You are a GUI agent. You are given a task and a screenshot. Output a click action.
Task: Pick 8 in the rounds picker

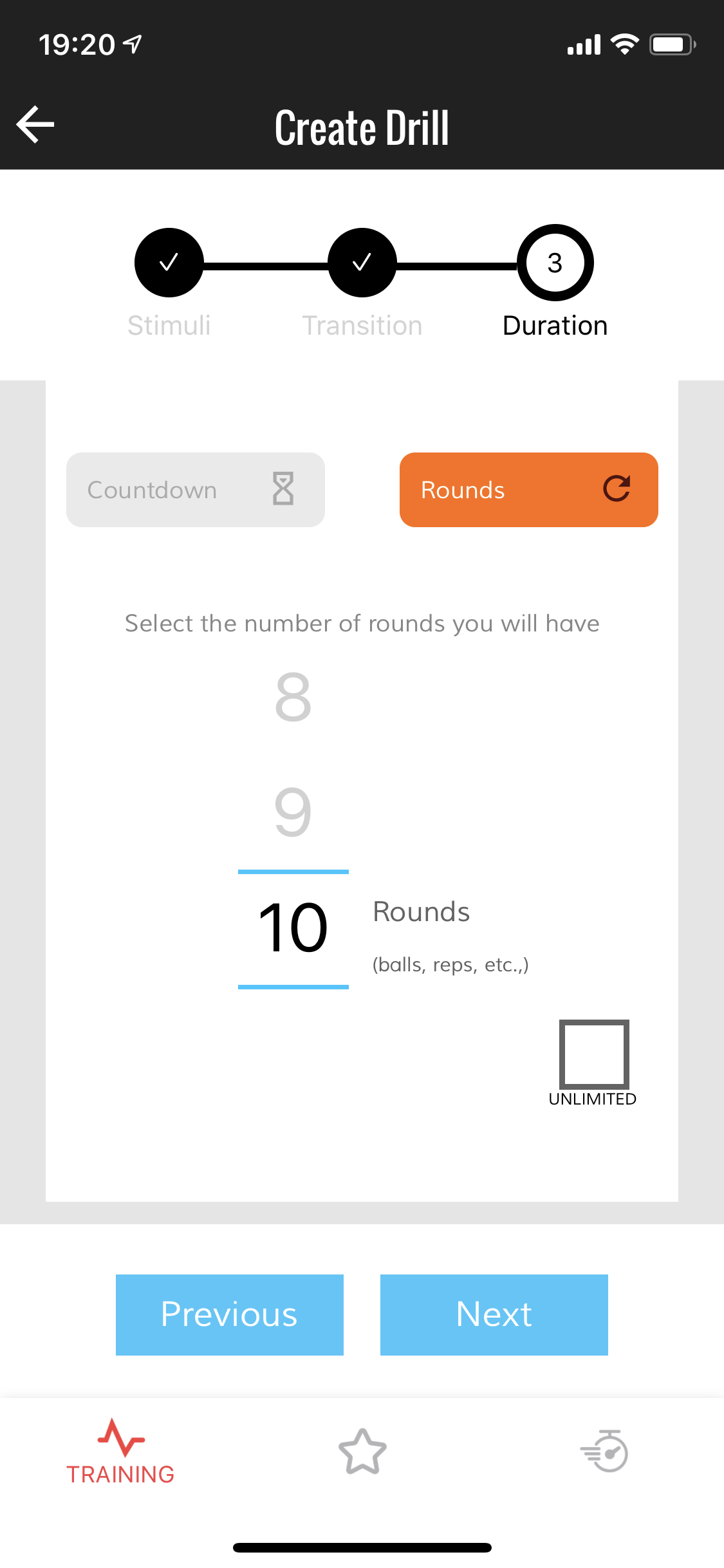293,697
